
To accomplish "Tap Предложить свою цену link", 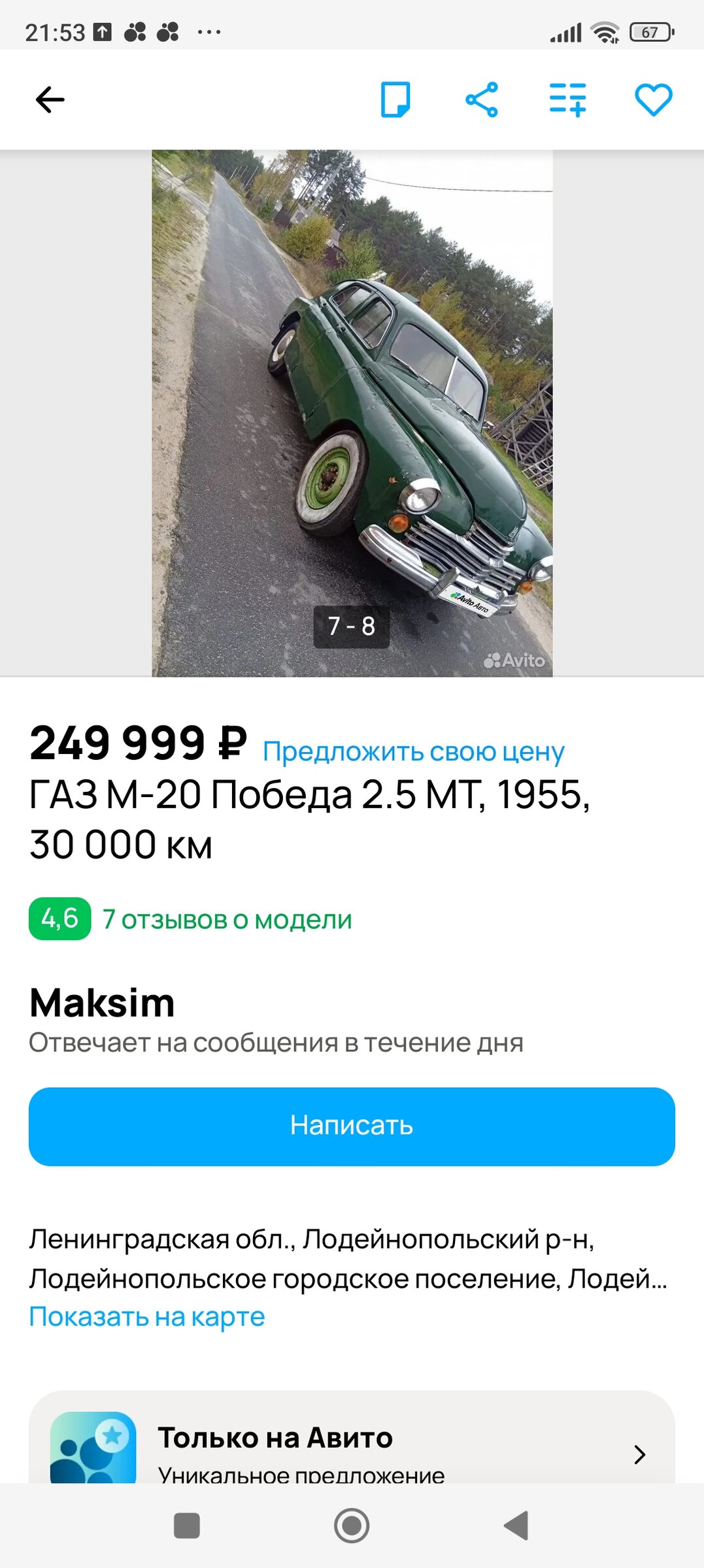I will 413,751.
